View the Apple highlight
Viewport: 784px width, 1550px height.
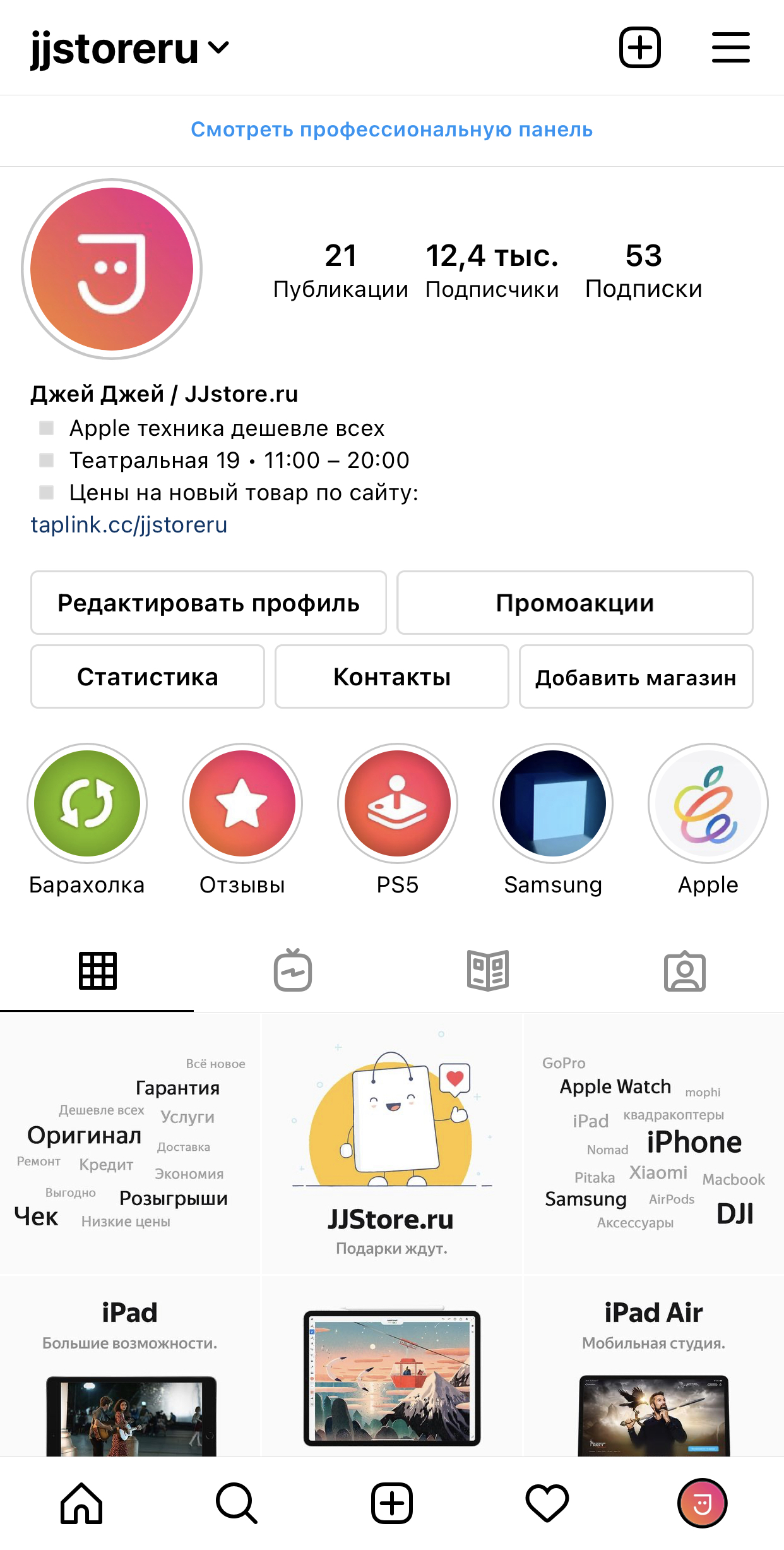pos(708,803)
